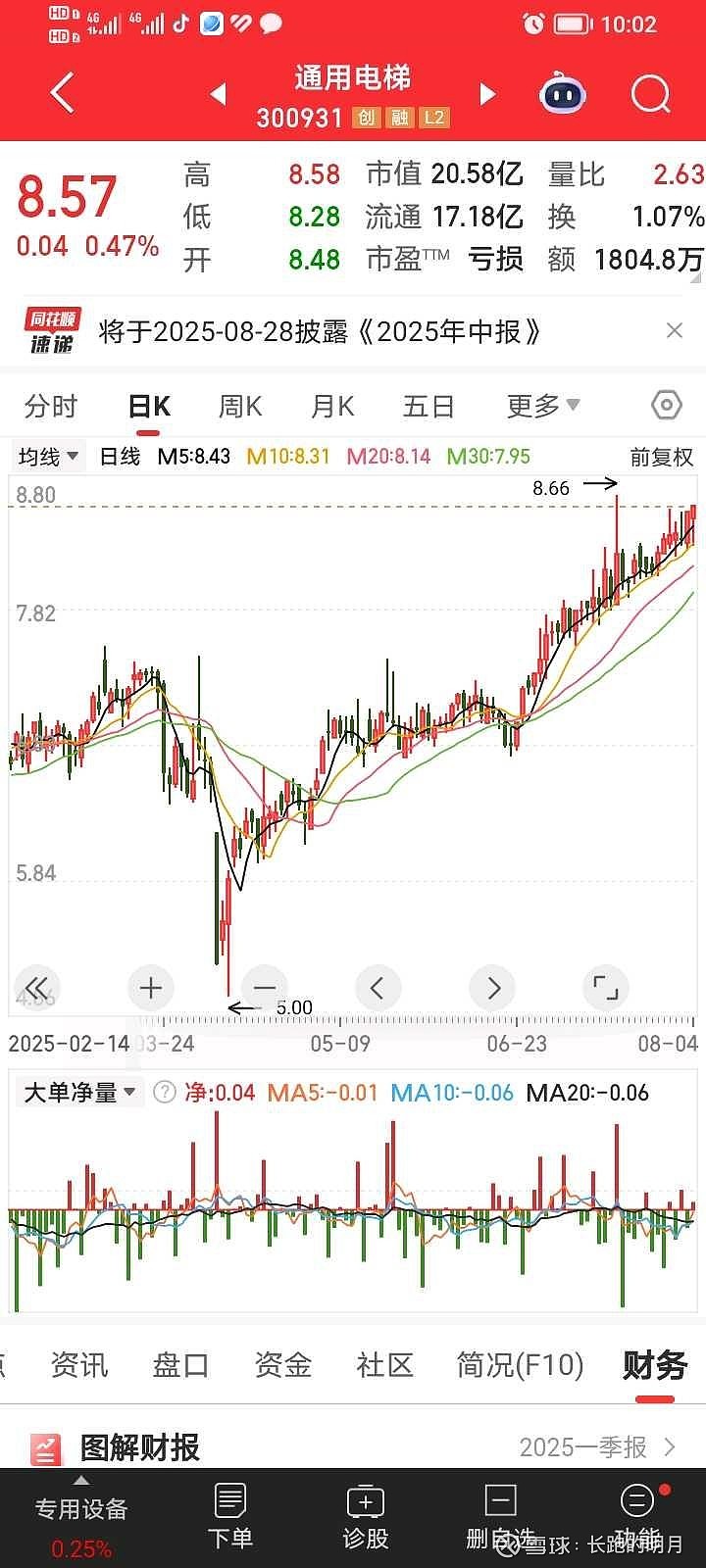Screen dimensions: 706x1568
Task: Go back using the top arrow
Action: [63, 94]
